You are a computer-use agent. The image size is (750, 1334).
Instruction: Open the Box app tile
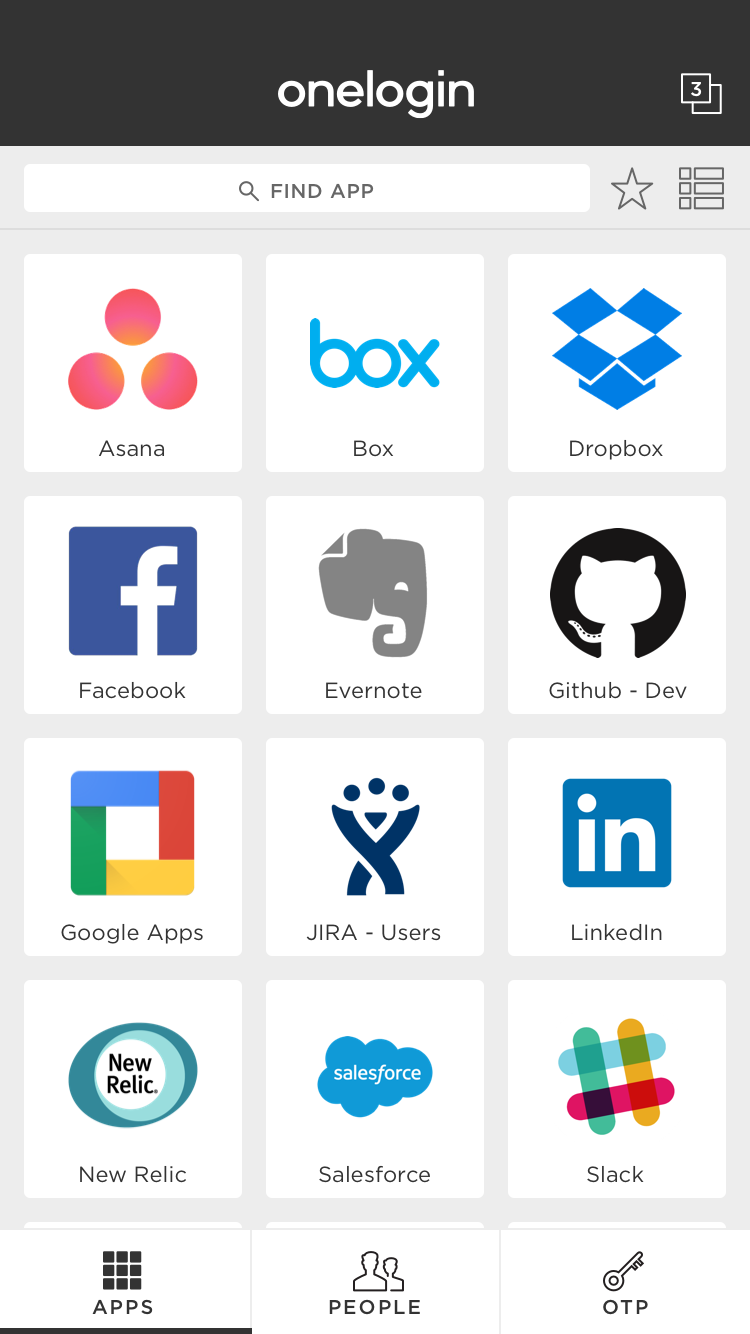pyautogui.click(x=375, y=363)
